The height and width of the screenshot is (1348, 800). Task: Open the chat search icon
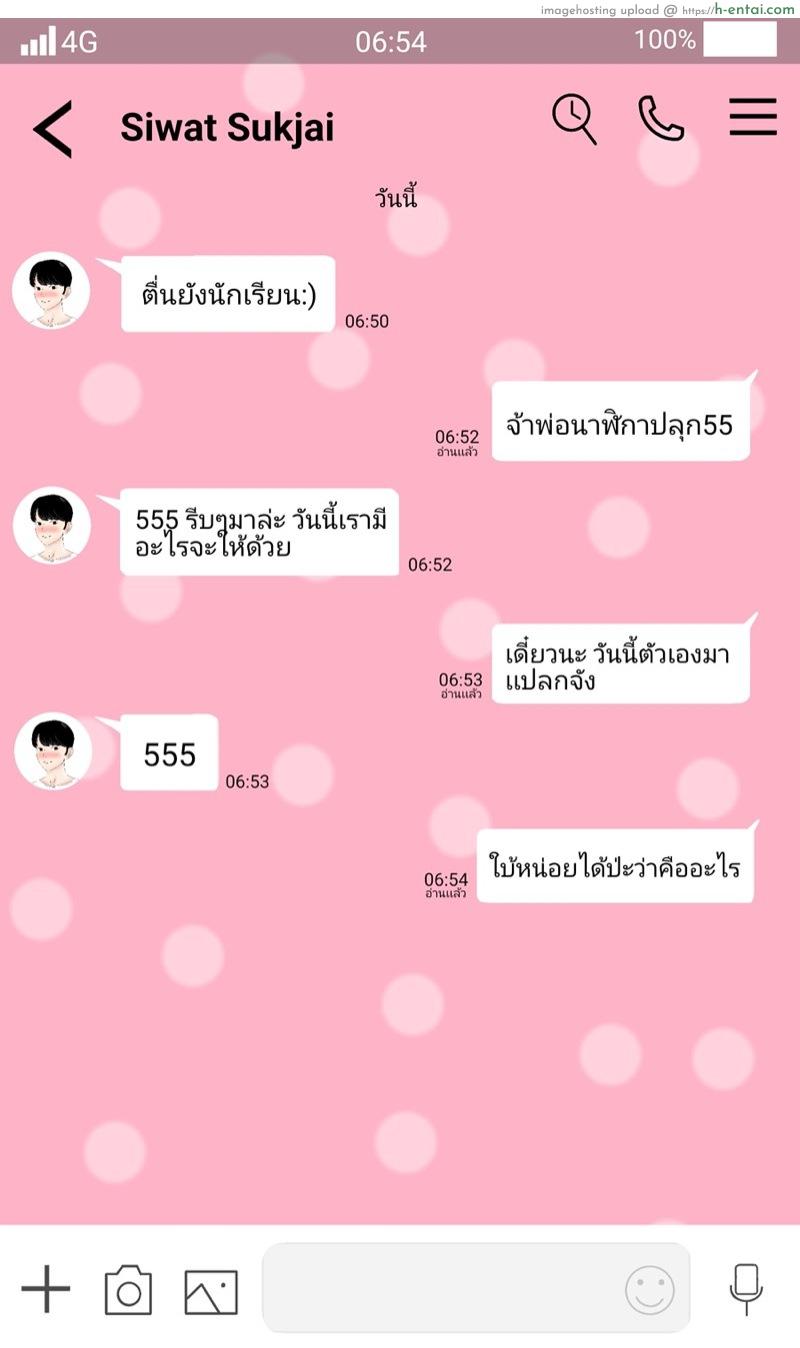573,117
